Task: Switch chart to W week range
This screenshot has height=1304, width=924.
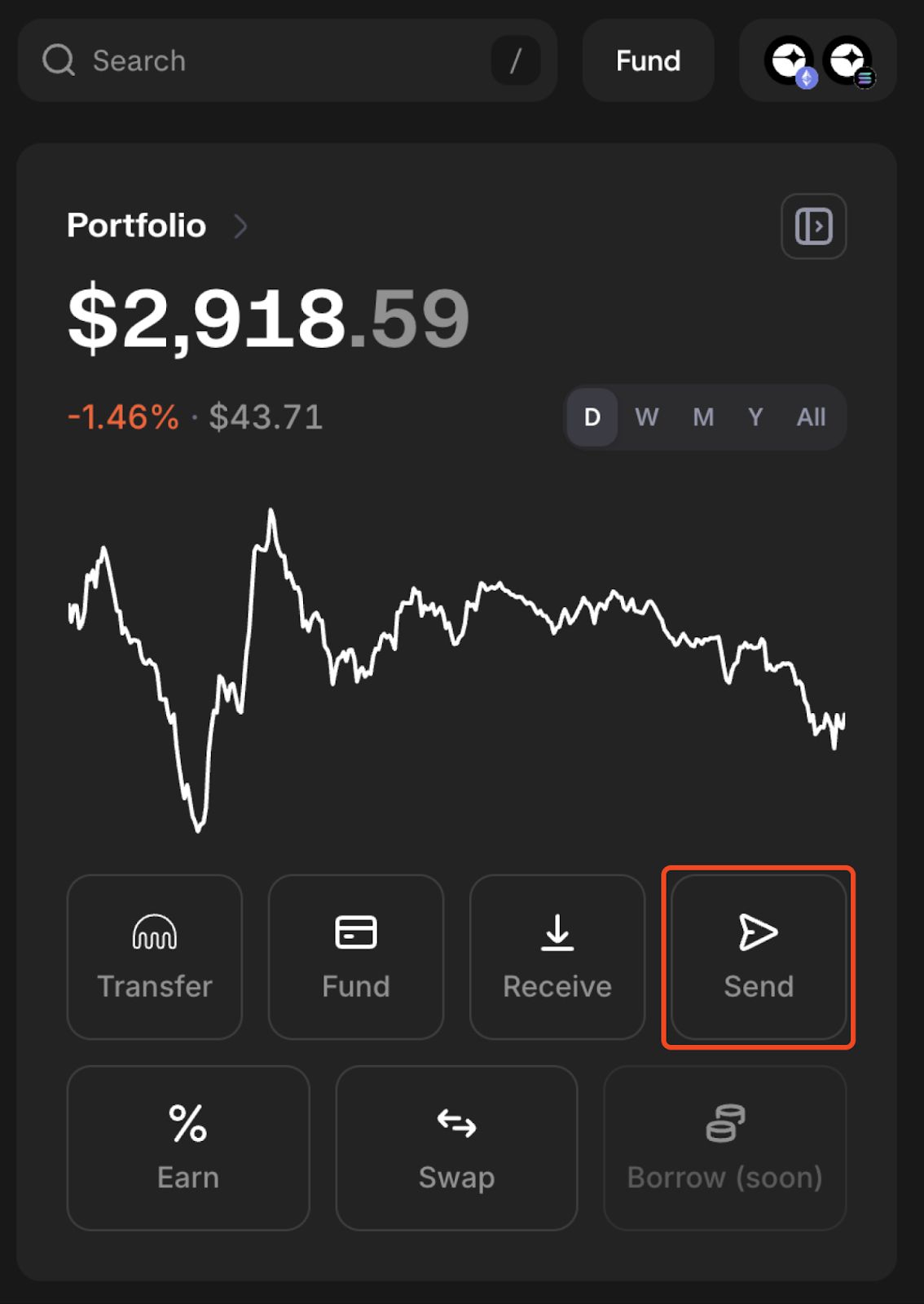Action: (646, 417)
